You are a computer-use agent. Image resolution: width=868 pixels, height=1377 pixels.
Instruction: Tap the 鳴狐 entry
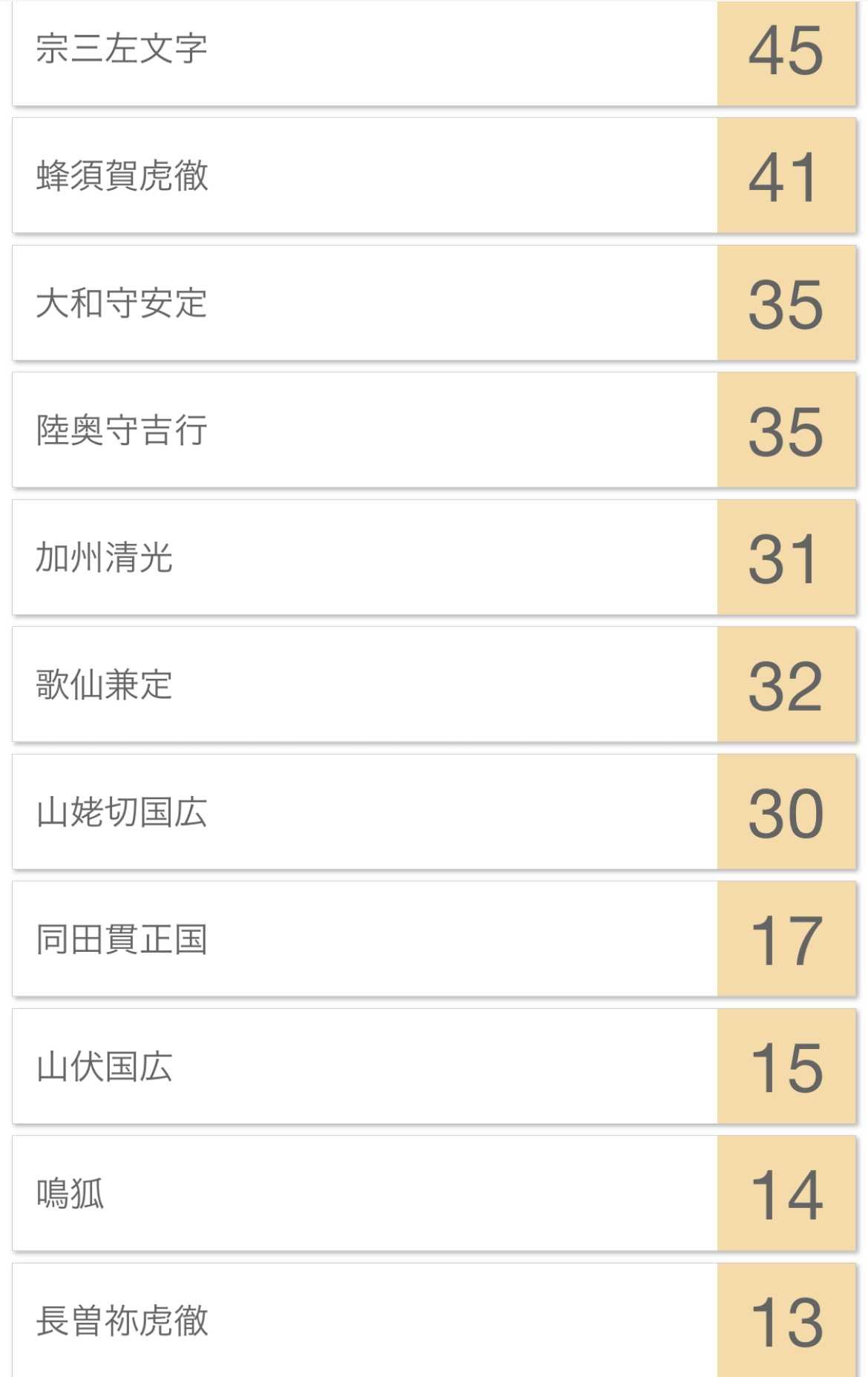click(x=364, y=1194)
